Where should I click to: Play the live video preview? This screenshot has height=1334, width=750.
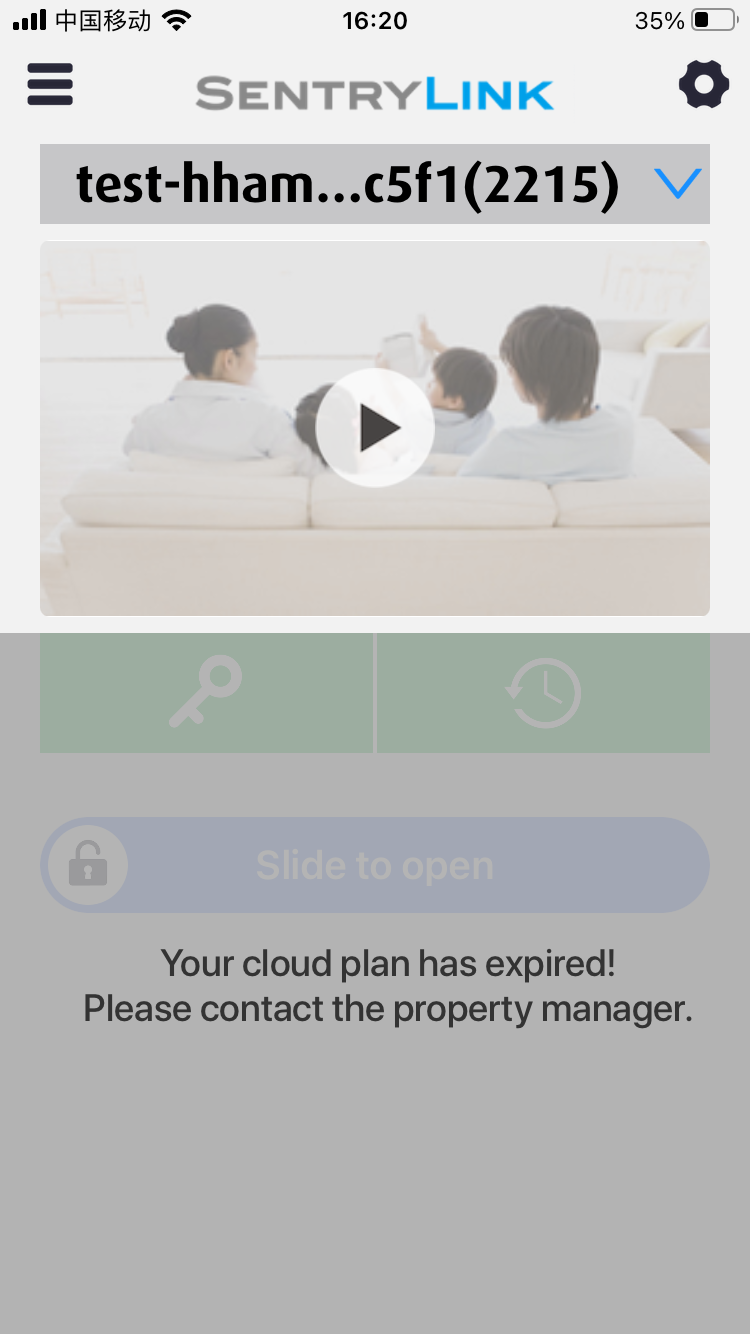pyautogui.click(x=375, y=428)
